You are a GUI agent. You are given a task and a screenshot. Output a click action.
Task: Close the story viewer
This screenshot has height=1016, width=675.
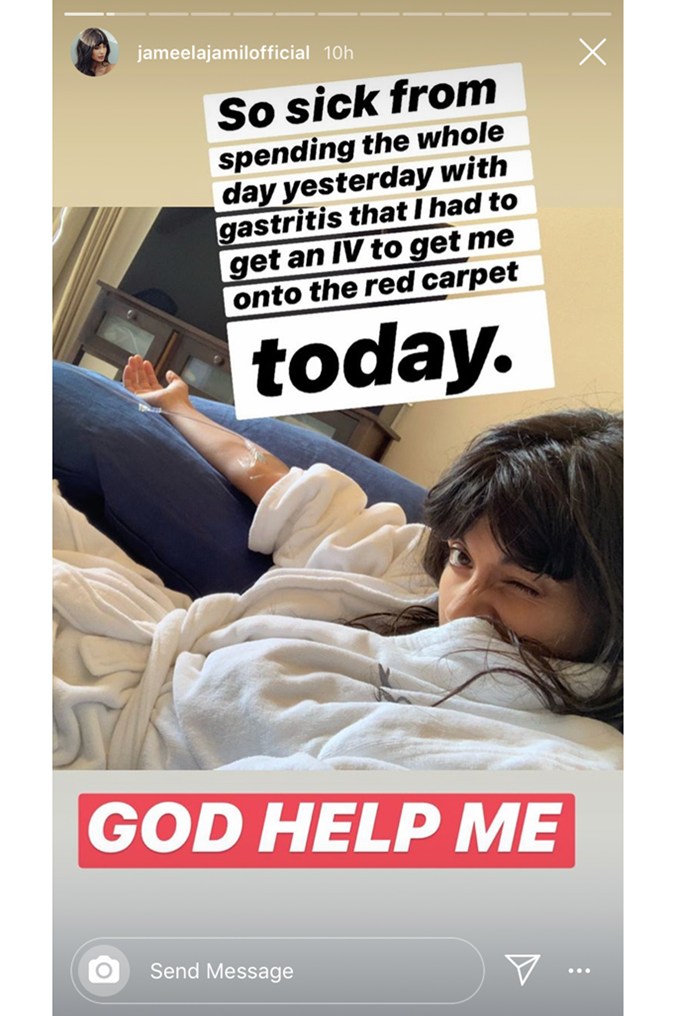[592, 52]
